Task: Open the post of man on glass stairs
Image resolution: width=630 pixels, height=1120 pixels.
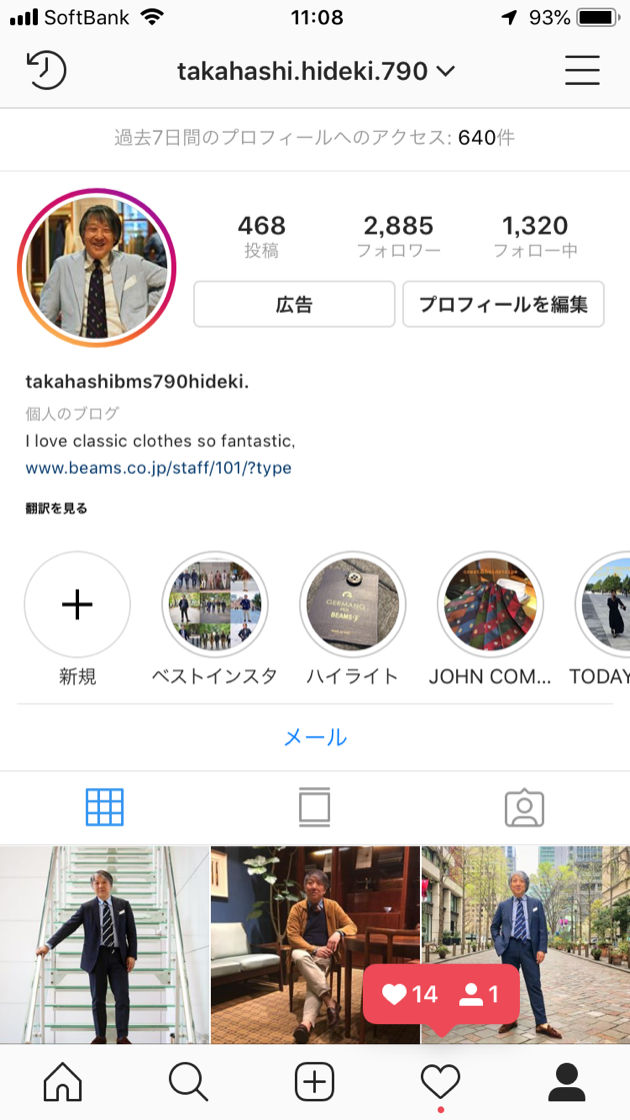Action: (104, 945)
